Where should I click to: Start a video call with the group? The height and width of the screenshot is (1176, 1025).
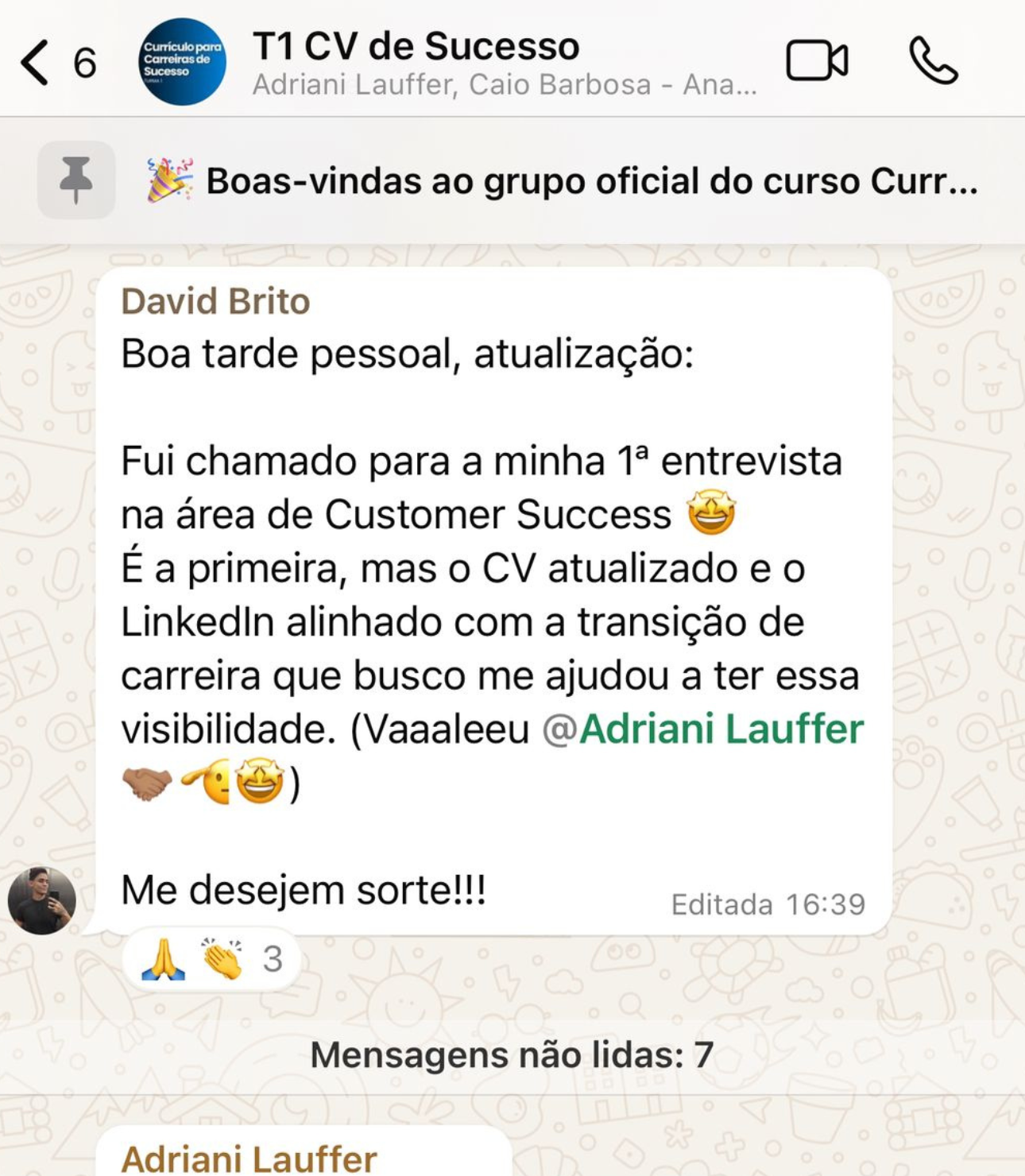tap(817, 61)
